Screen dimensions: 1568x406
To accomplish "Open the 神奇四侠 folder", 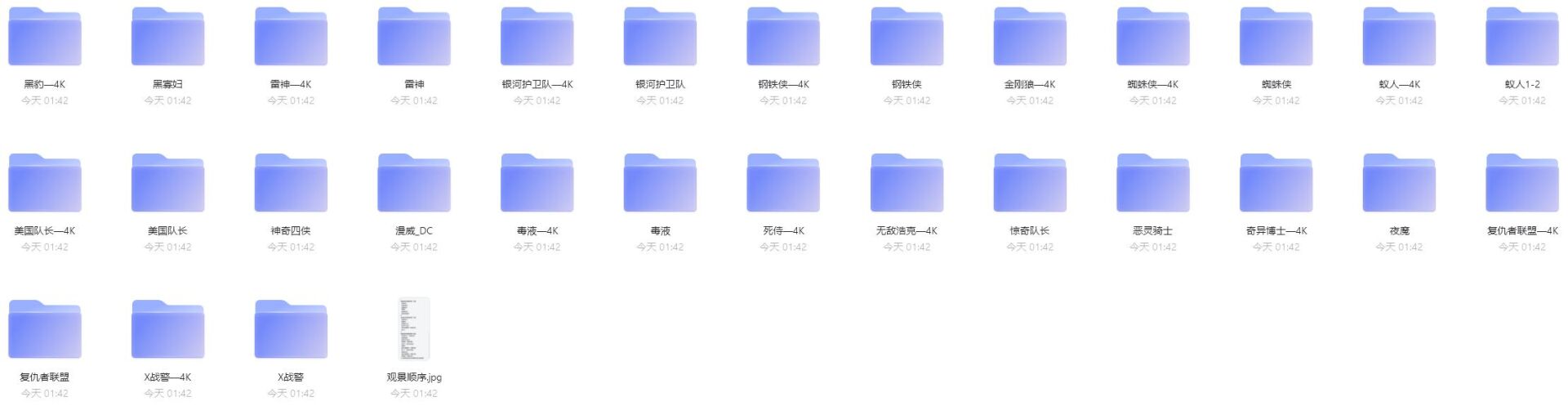I will click(291, 184).
